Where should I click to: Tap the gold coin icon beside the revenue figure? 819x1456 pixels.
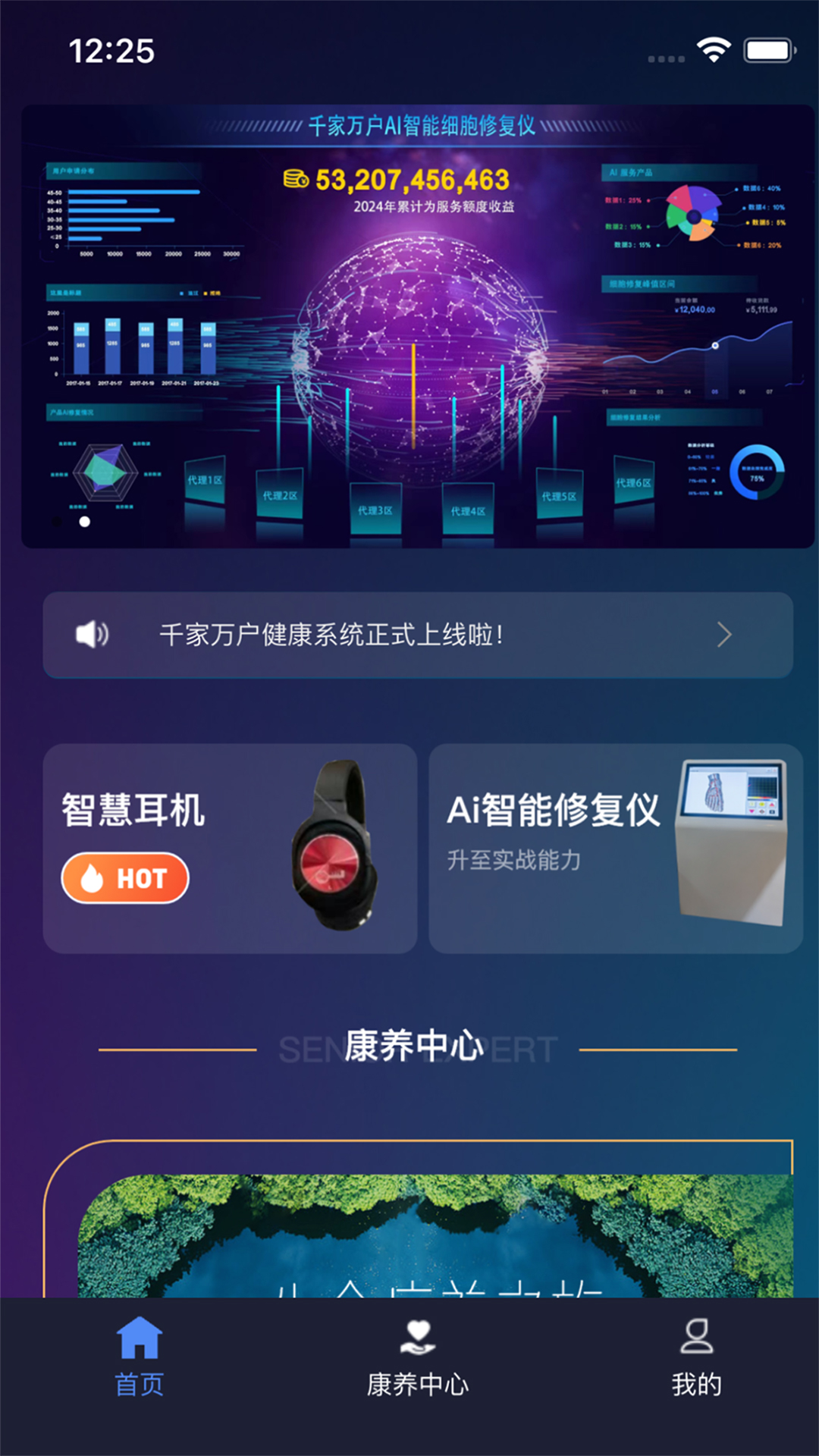pos(295,180)
